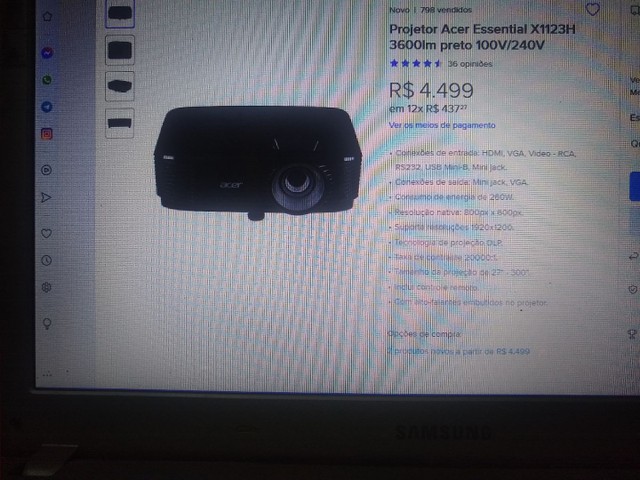Open WhatsApp in the browser sidebar
The image size is (640, 480).
(47, 79)
